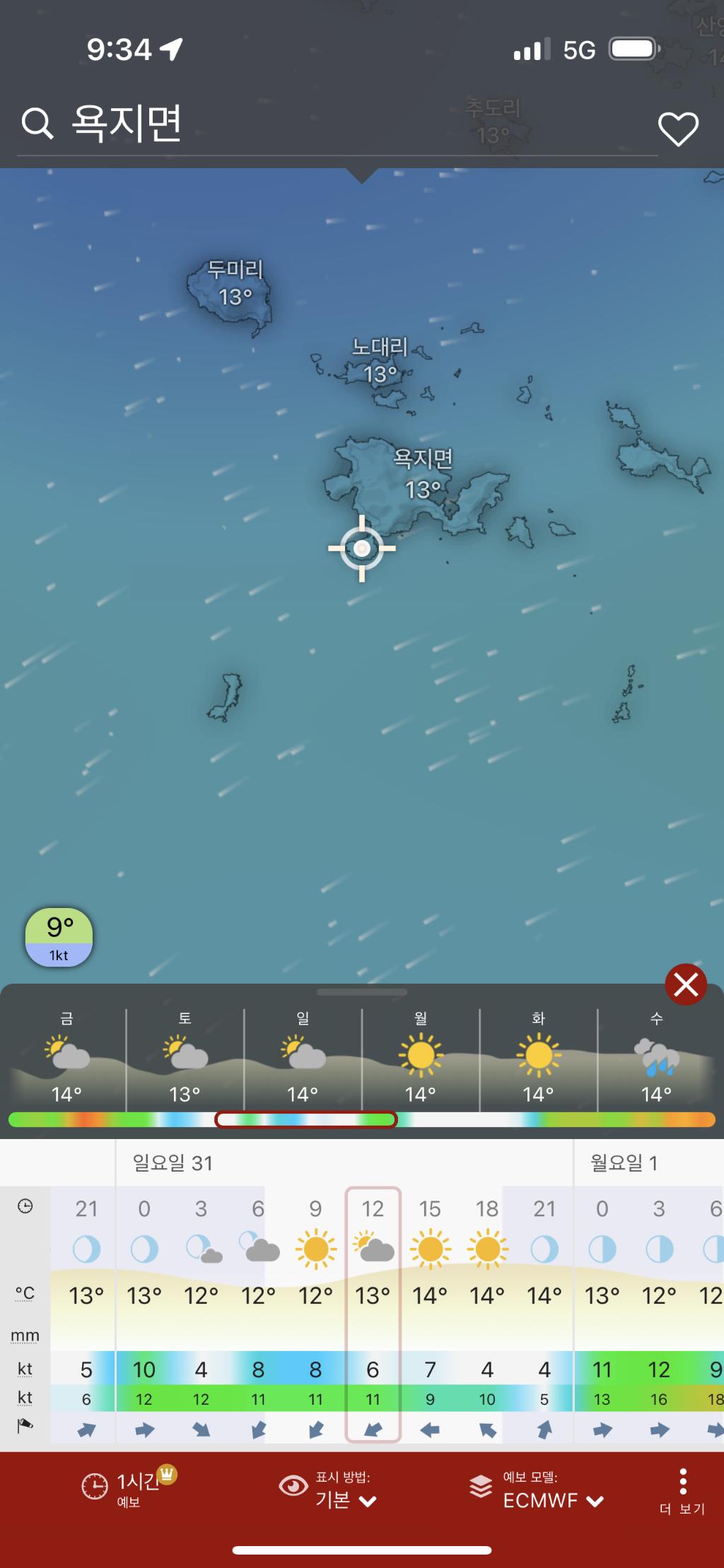Tap the 두미리 13° map label
The height and width of the screenshot is (1568, 724).
pyautogui.click(x=235, y=283)
